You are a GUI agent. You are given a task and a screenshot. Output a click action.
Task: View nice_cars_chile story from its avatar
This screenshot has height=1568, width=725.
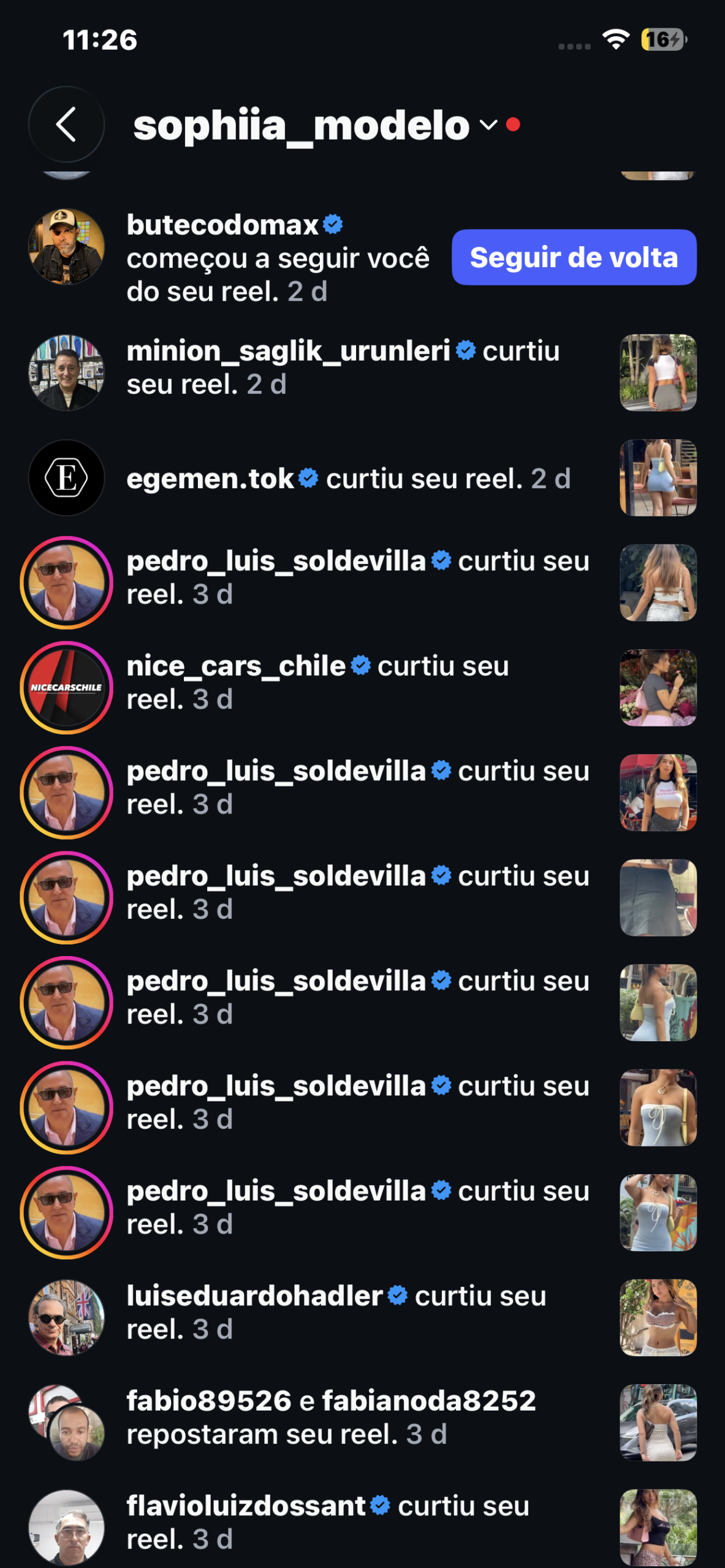pos(66,687)
